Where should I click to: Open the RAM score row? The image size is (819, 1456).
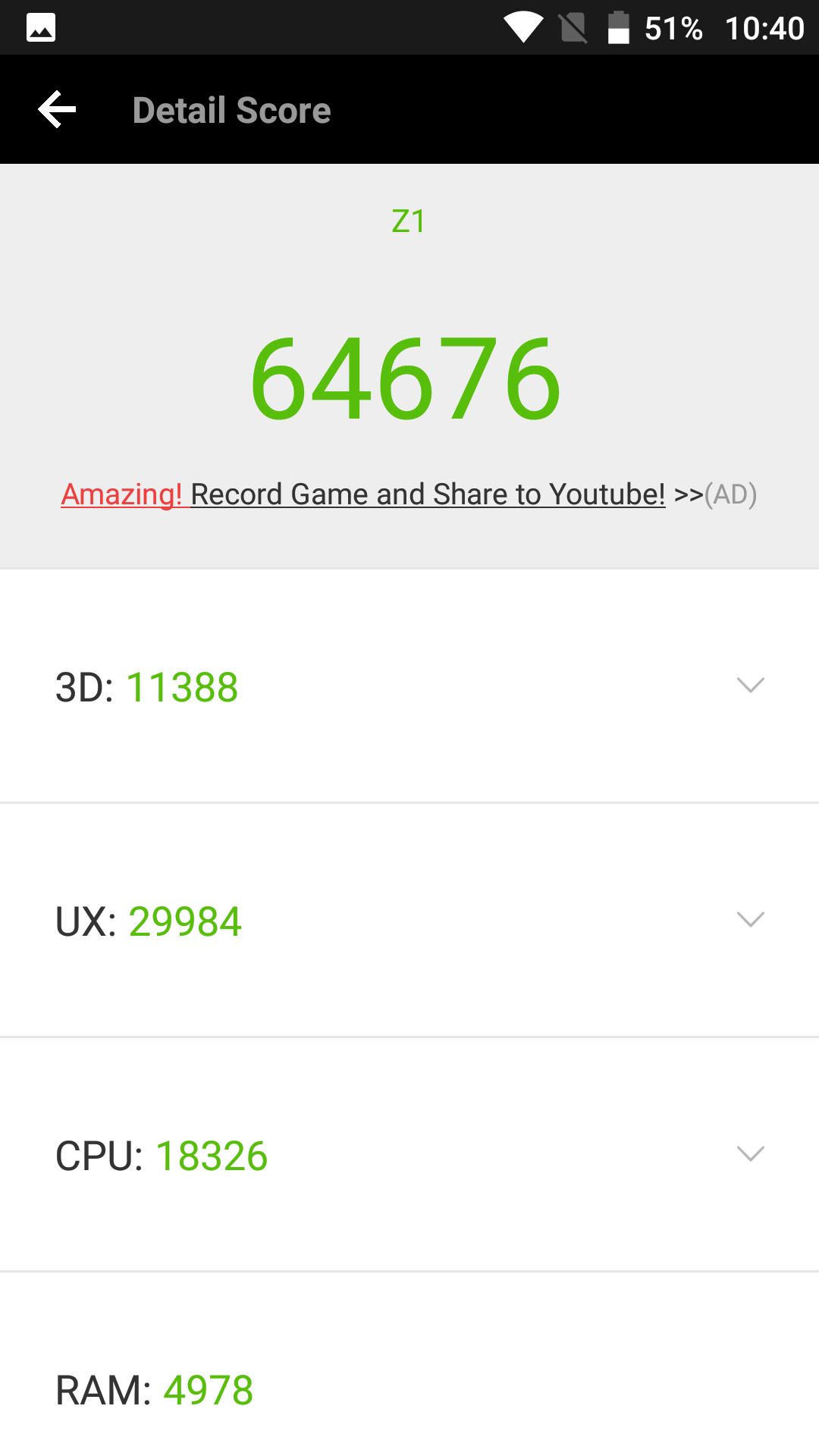[x=409, y=1365]
